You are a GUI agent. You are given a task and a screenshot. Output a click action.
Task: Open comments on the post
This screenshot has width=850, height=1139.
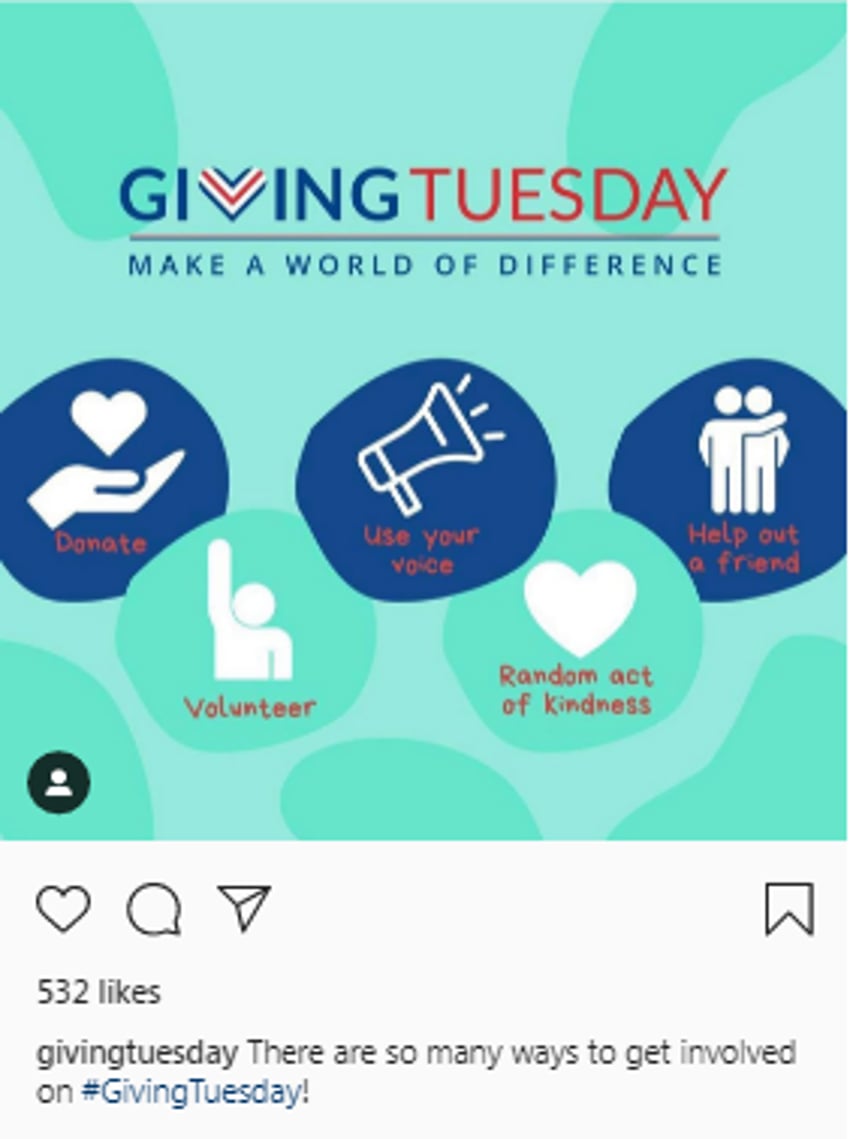154,909
